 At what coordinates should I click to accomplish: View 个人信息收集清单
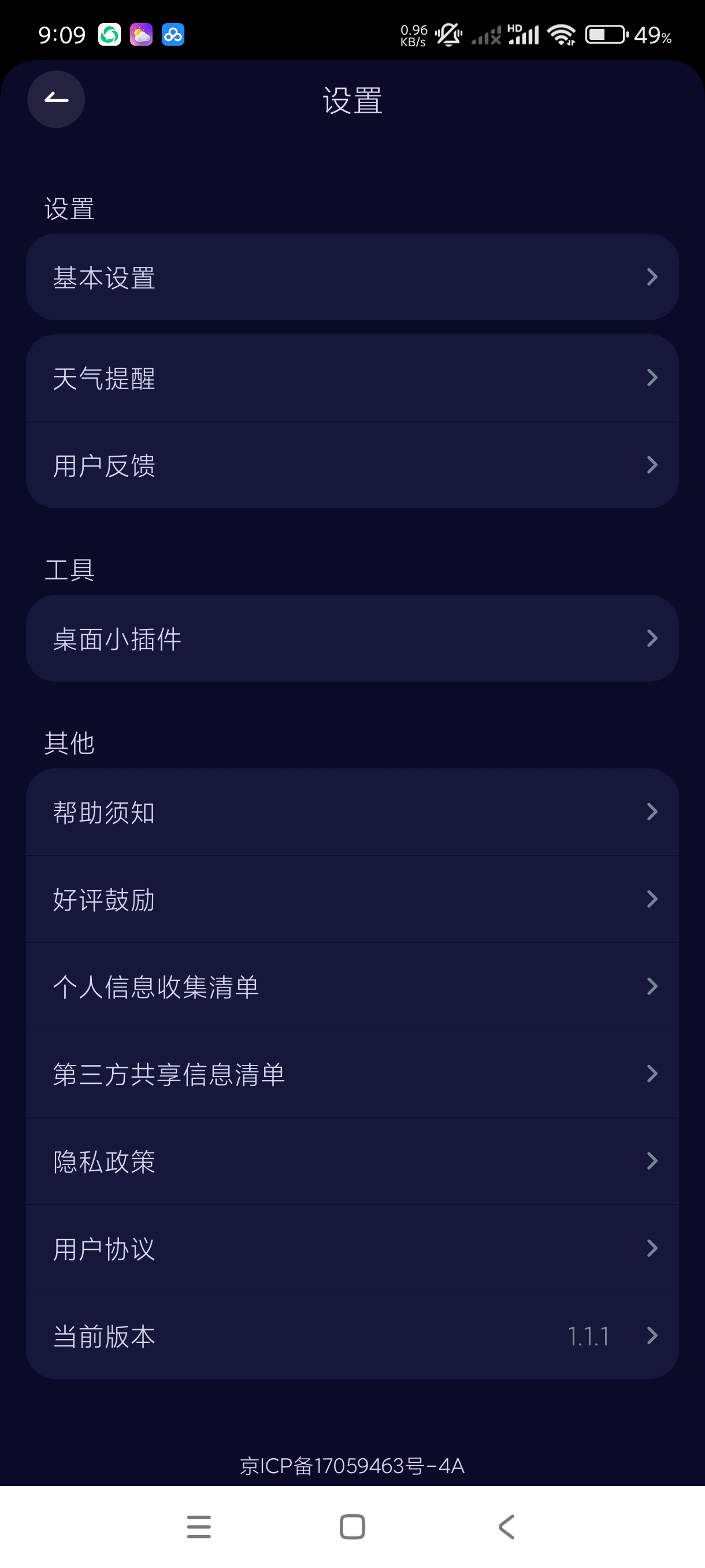352,986
